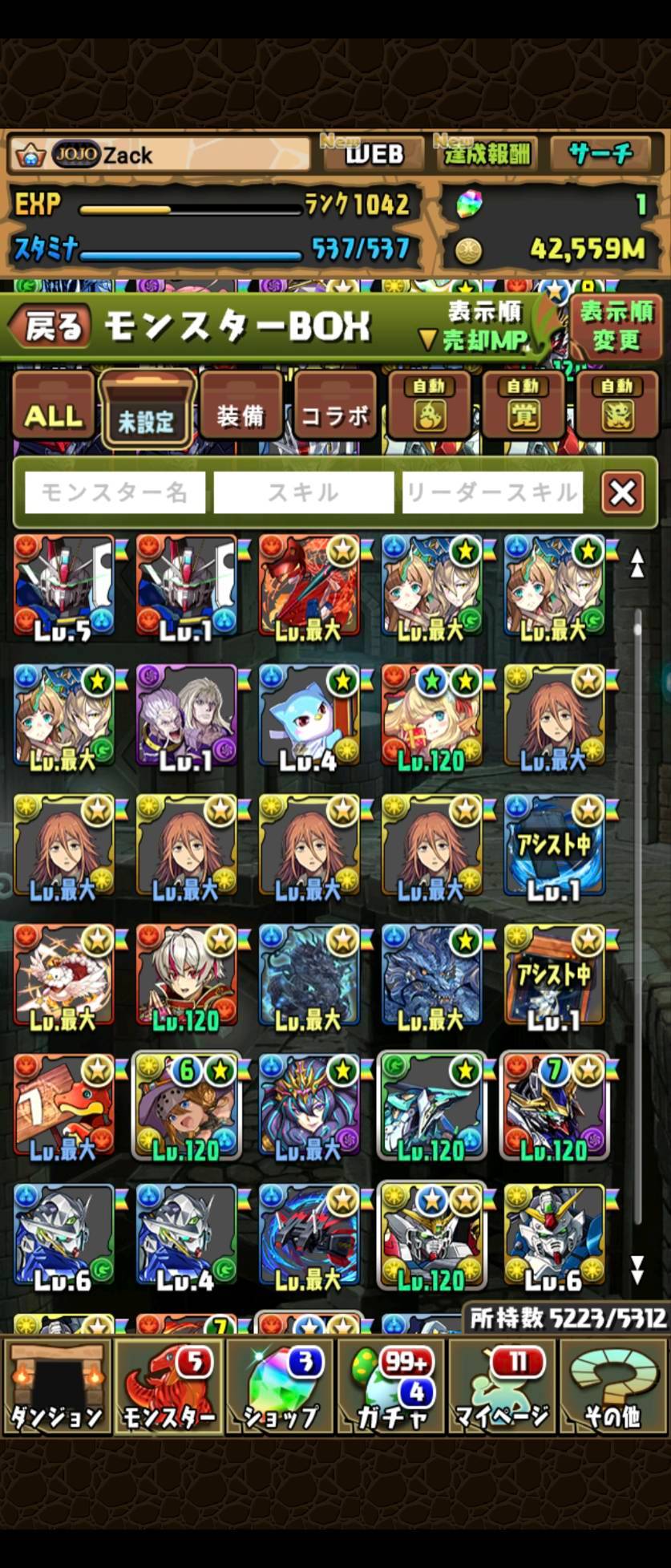Image resolution: width=671 pixels, height=1568 pixels.
Task: Select the ALL filter tab
Action: [x=53, y=411]
